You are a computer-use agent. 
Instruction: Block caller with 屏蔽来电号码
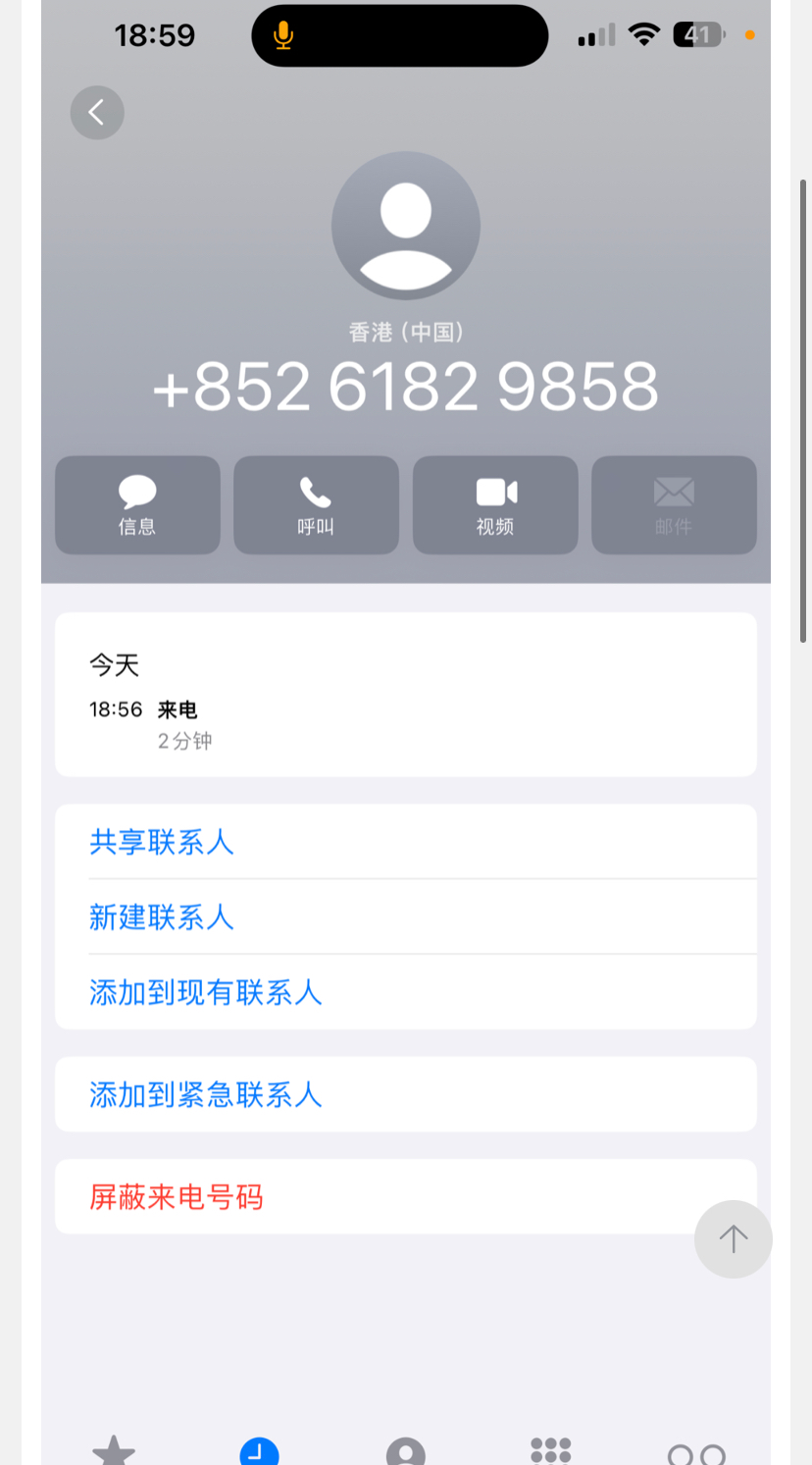coord(177,1197)
